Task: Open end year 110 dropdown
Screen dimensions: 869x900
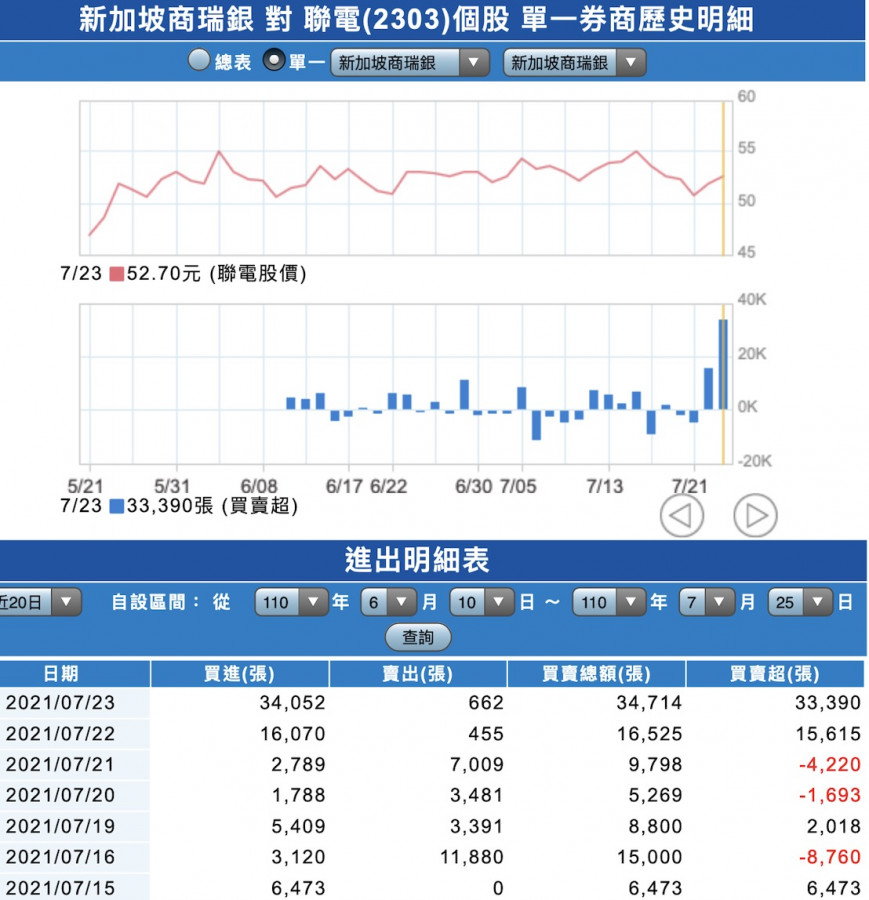Action: [x=608, y=602]
